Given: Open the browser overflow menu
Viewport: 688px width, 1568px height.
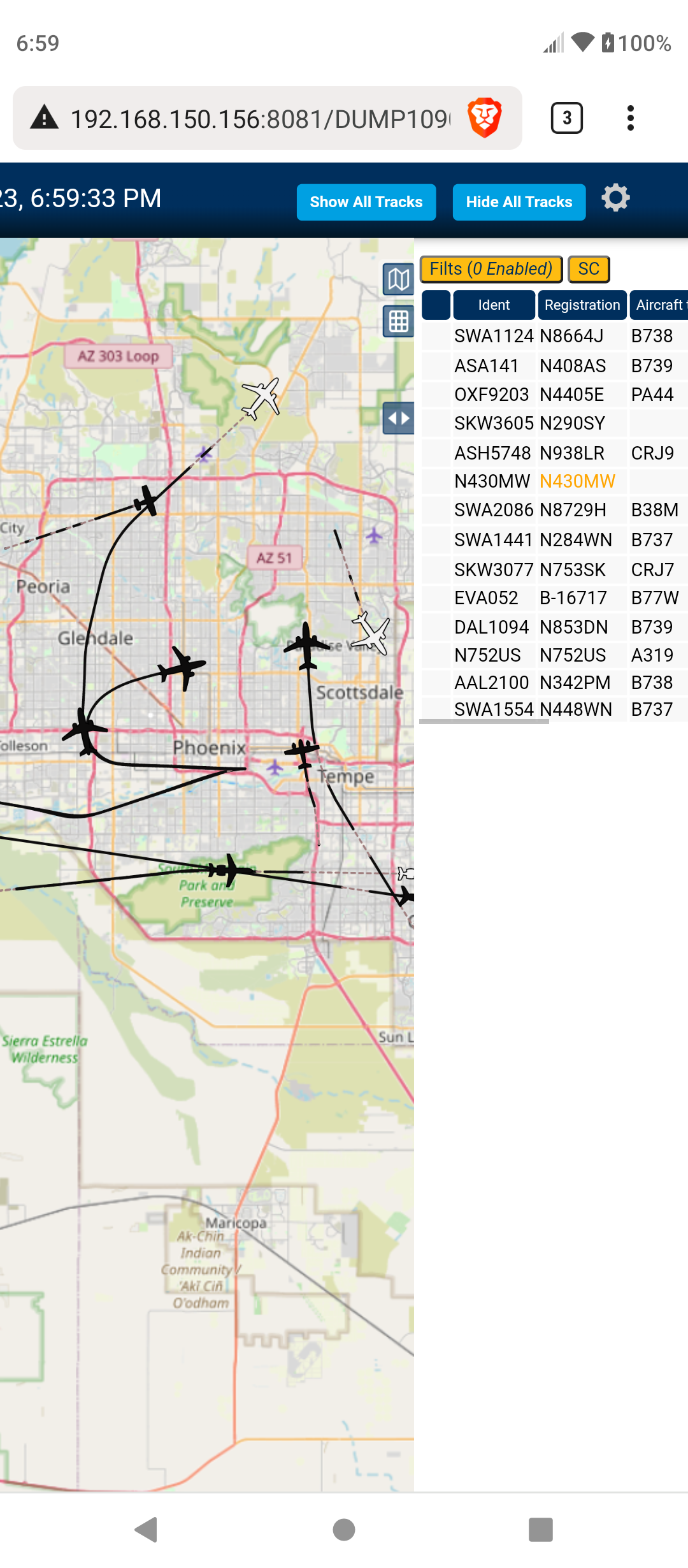Looking at the screenshot, I should click(x=631, y=118).
